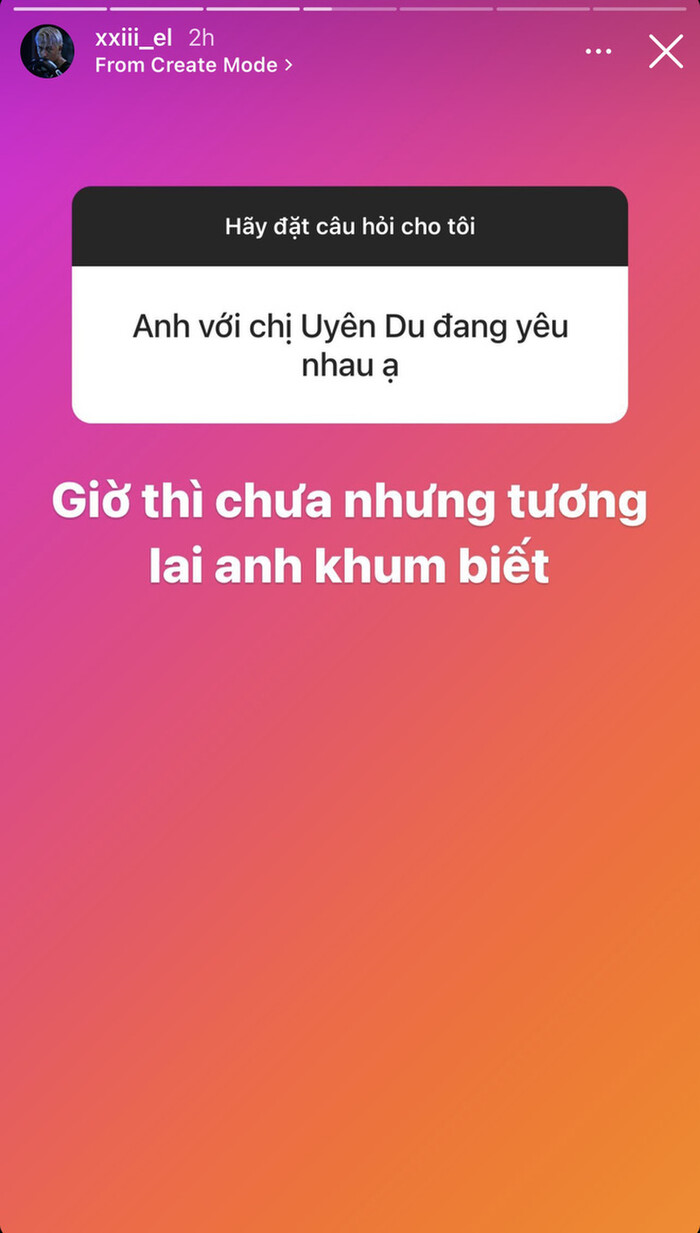Screen dimensions: 700x1233
Task: Open the story options menu
Action: coord(598,51)
